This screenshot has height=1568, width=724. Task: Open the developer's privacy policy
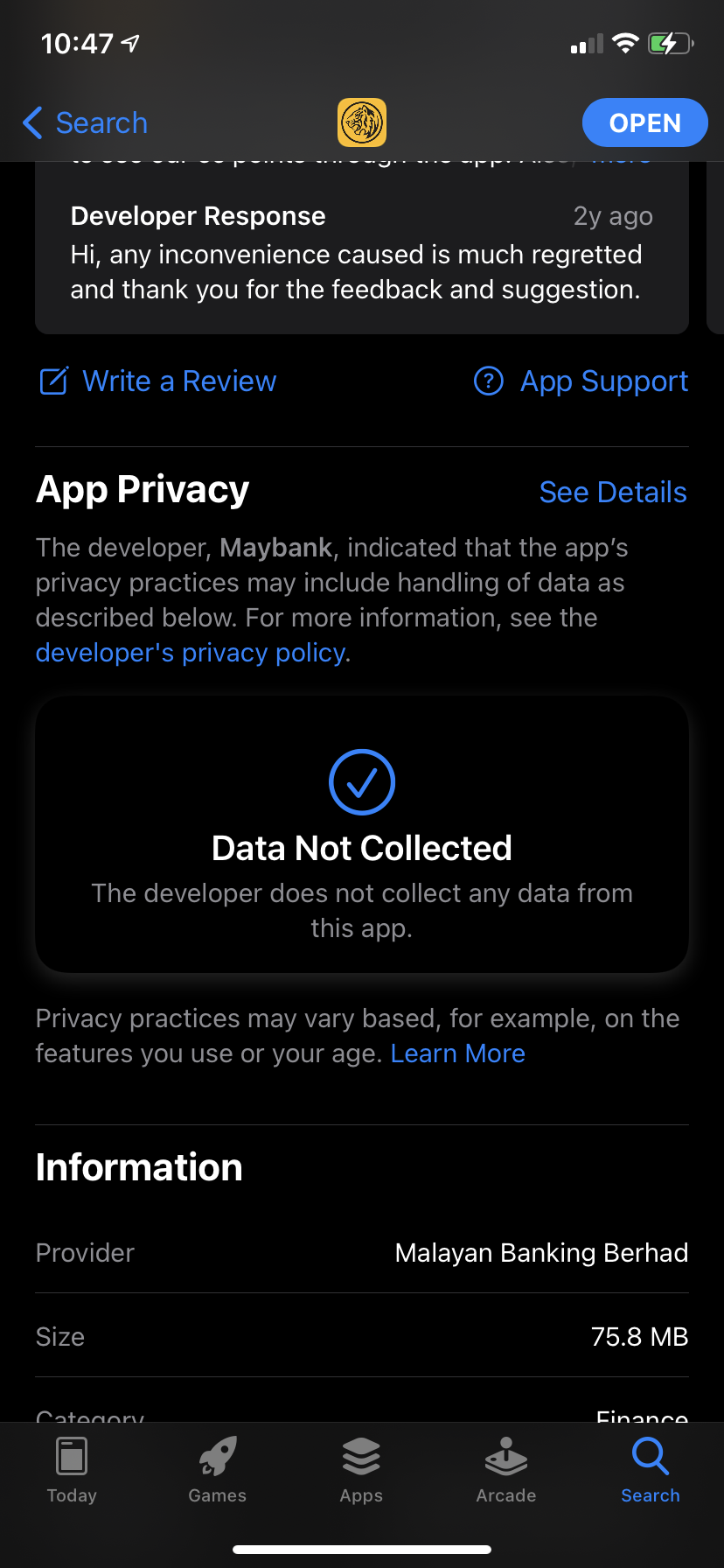(x=191, y=653)
